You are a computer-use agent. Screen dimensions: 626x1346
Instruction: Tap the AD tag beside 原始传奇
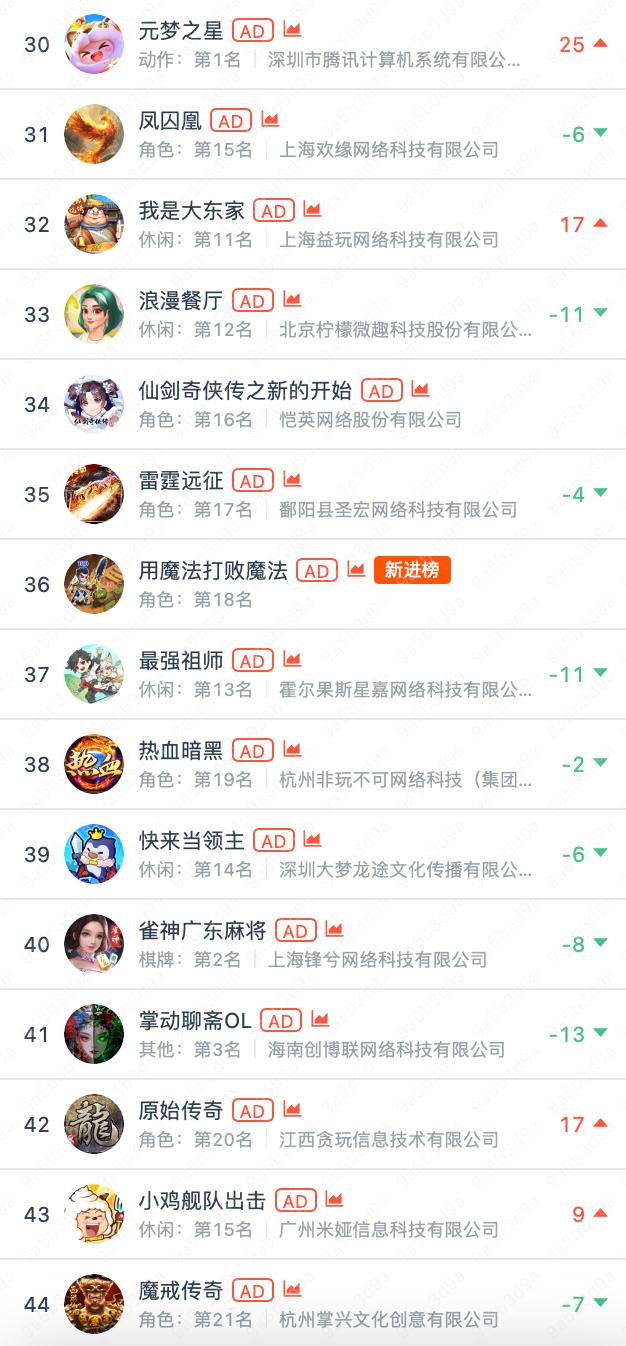pos(252,1111)
